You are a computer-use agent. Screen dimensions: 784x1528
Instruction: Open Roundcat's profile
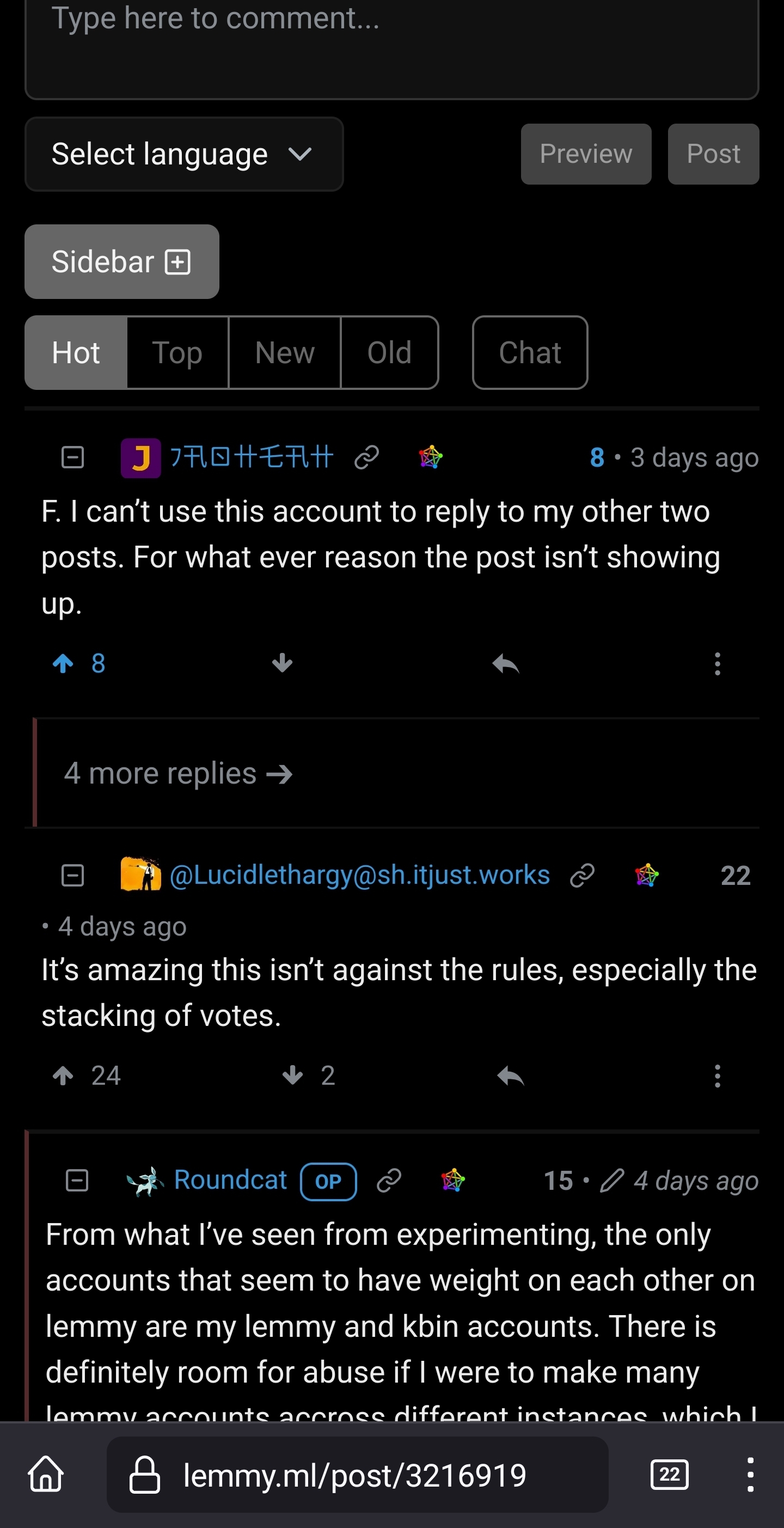[x=230, y=1180]
